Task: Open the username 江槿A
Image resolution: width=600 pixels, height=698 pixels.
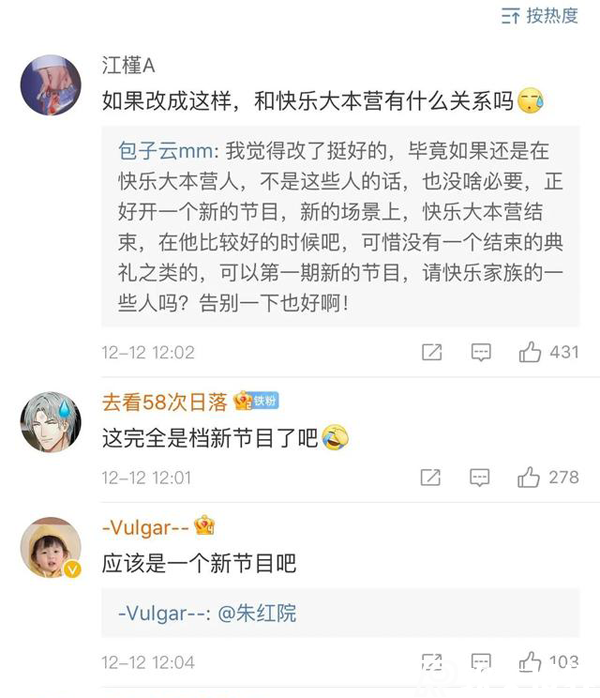Action: pos(129,65)
